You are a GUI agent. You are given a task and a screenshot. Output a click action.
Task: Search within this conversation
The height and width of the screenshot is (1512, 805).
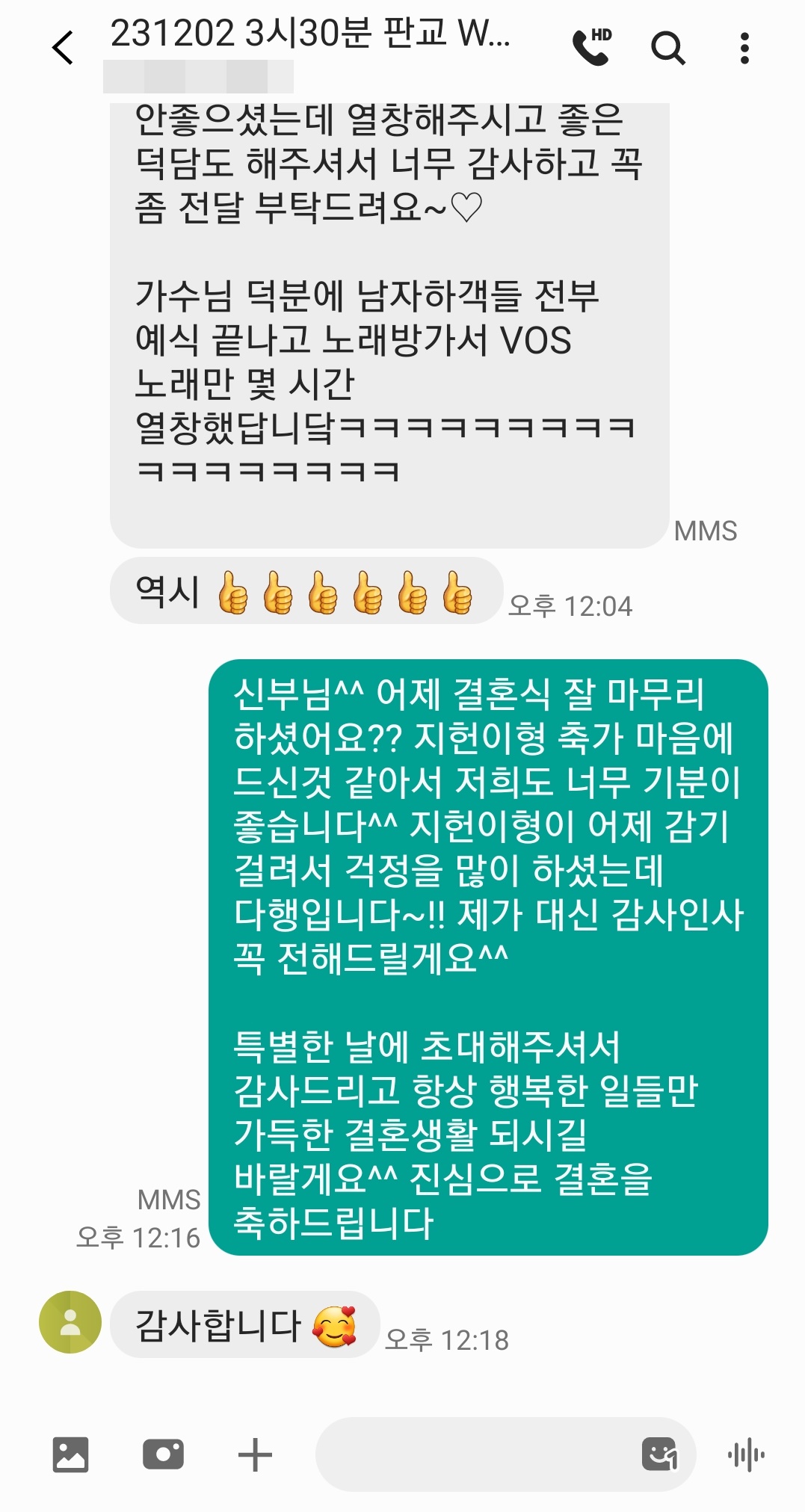click(667, 49)
